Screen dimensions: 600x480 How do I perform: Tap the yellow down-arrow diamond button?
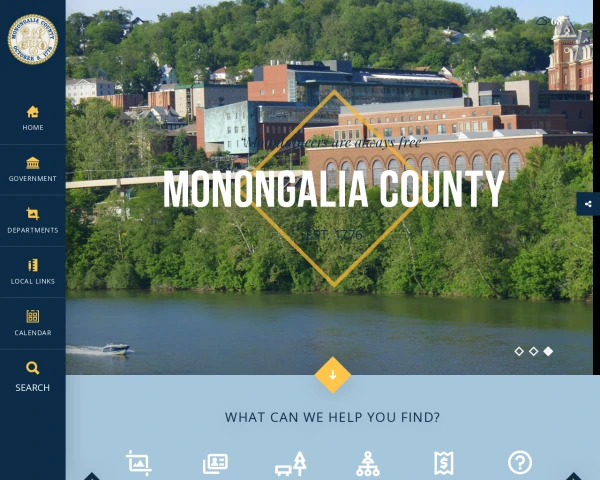(332, 375)
